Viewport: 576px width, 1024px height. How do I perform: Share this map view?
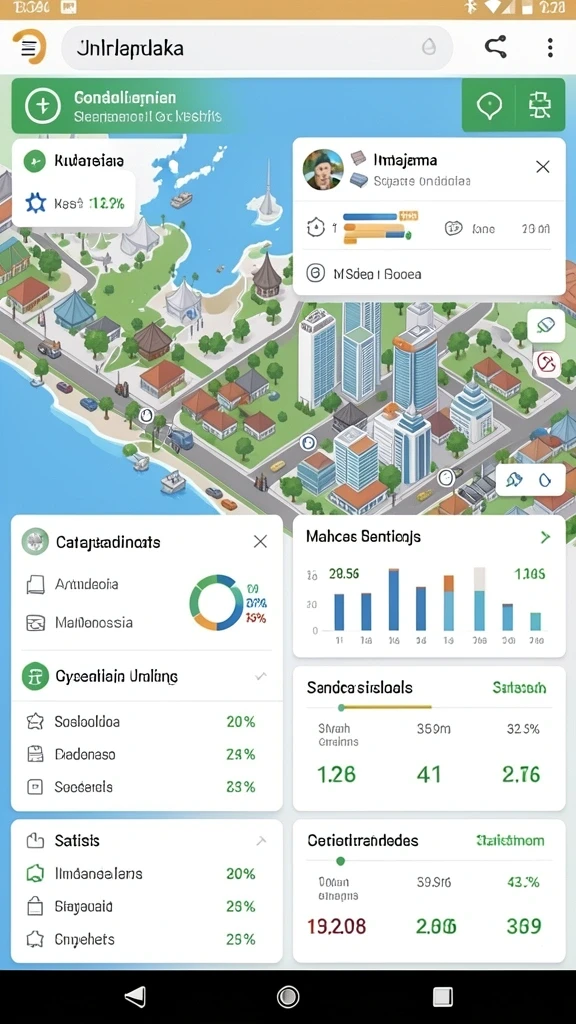pyautogui.click(x=496, y=47)
